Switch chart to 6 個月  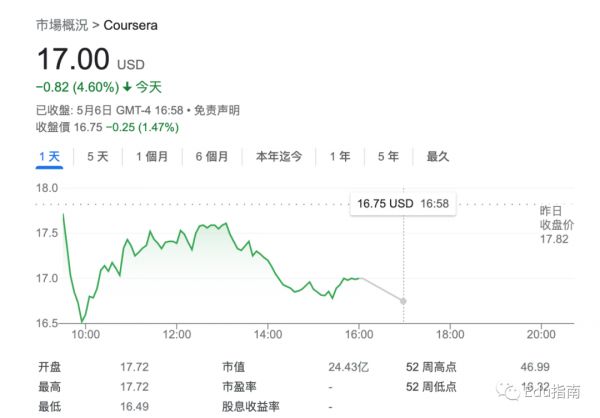click(x=212, y=156)
